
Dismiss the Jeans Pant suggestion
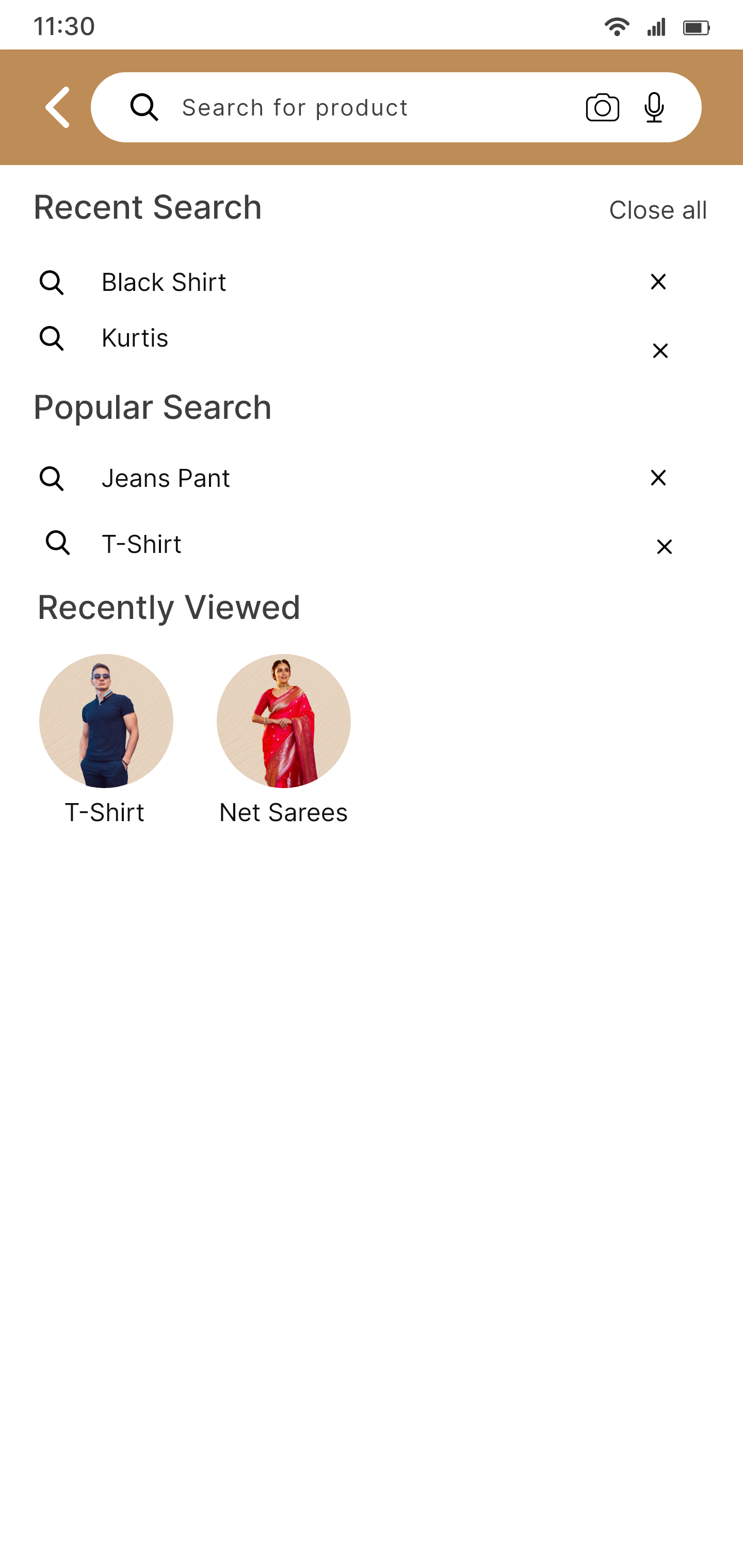(658, 478)
